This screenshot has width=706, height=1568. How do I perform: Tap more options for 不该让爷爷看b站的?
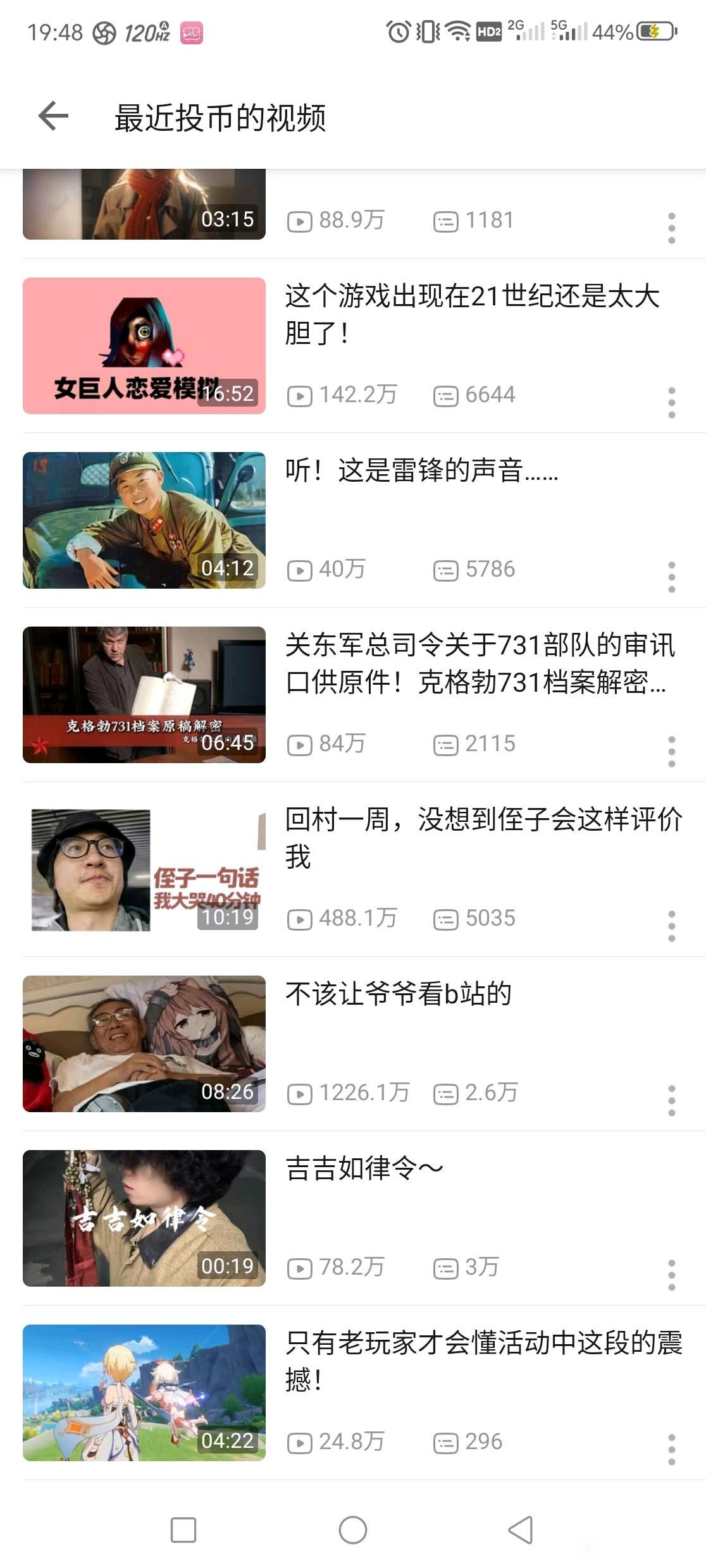(671, 1101)
